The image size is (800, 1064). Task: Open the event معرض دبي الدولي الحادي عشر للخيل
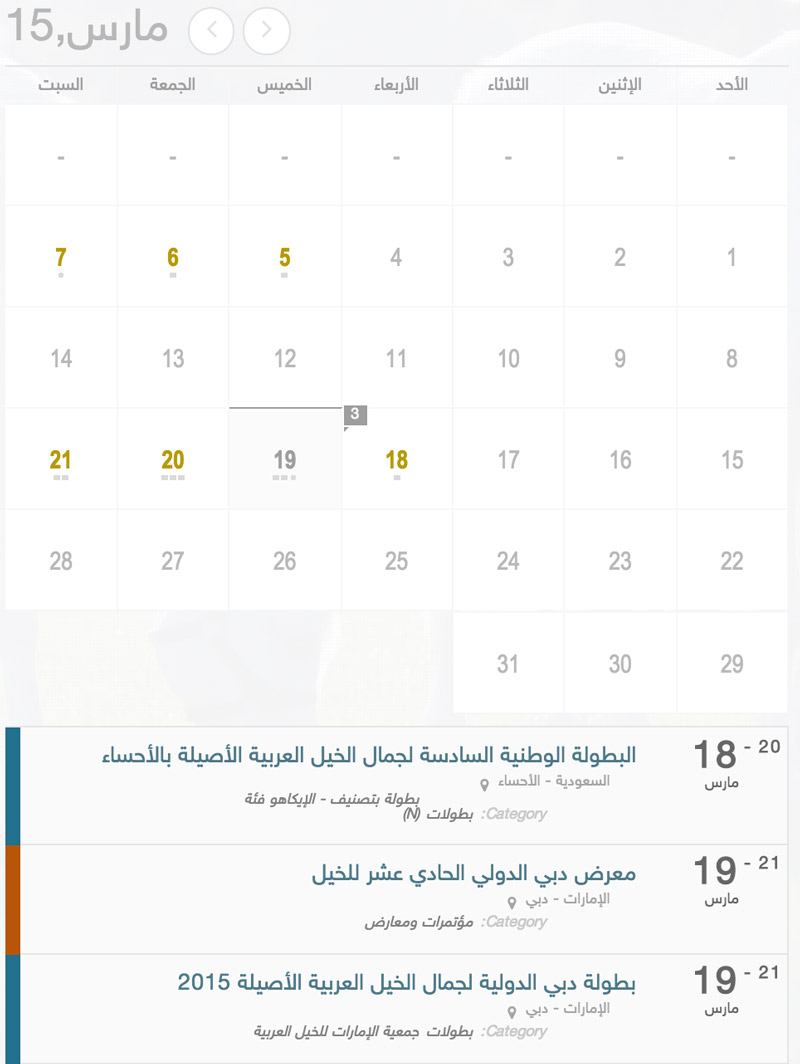coord(474,874)
